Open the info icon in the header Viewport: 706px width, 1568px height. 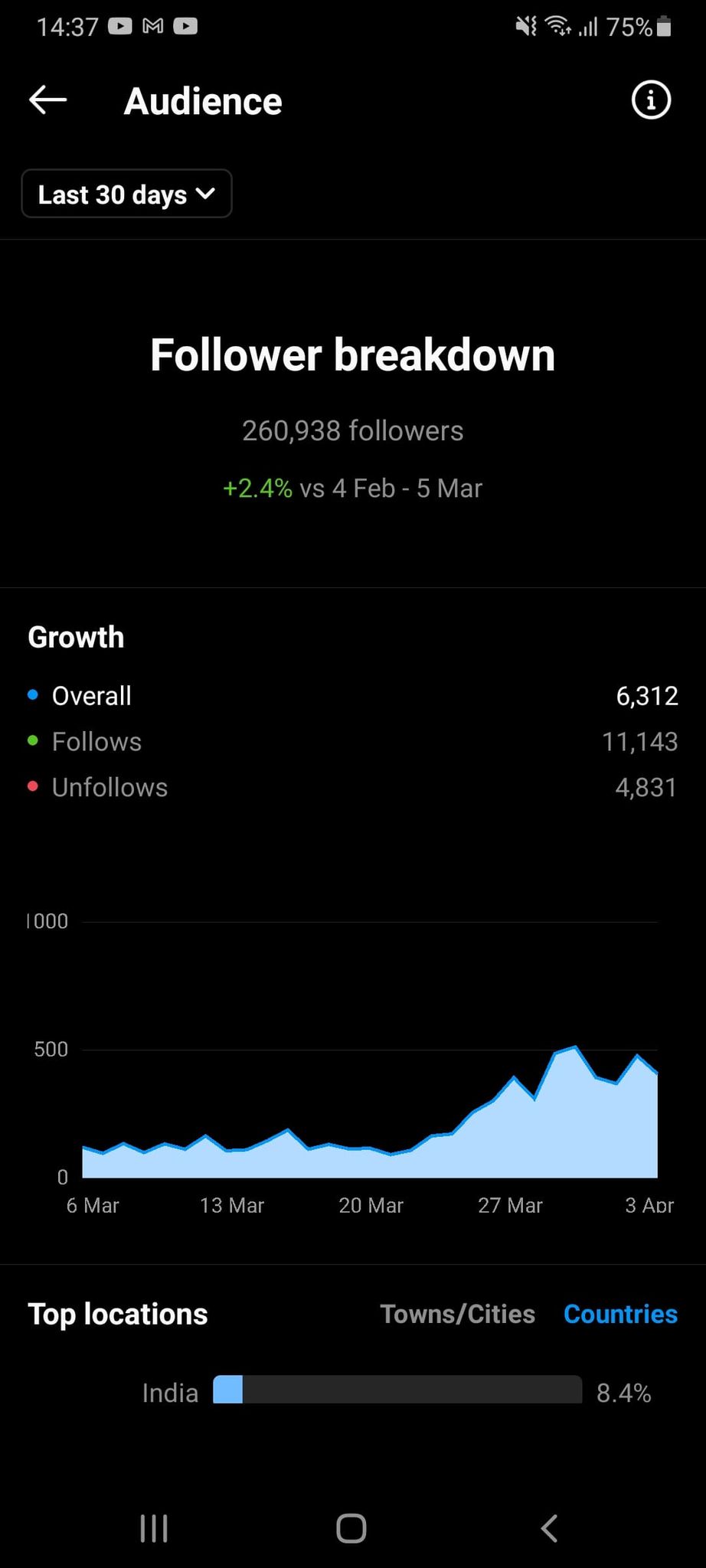pos(651,100)
